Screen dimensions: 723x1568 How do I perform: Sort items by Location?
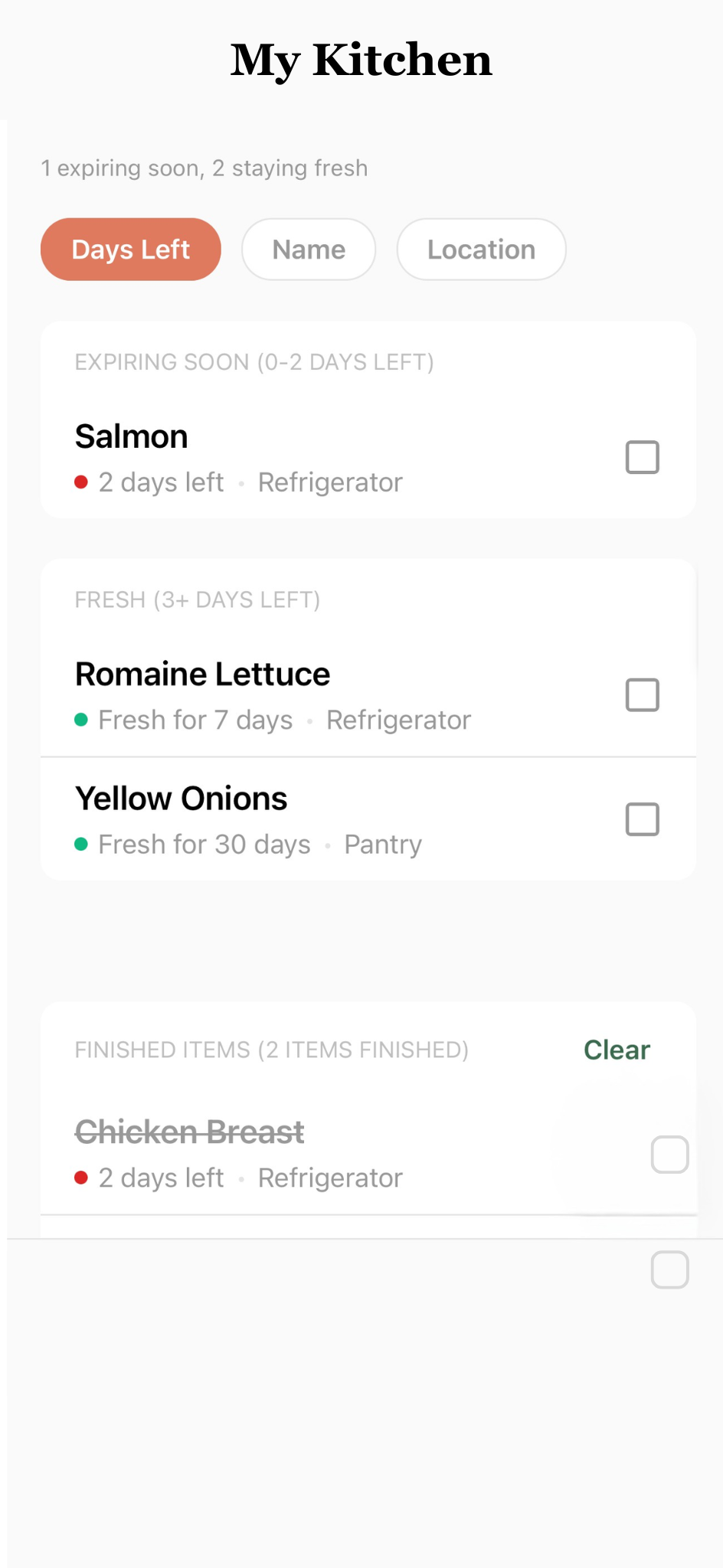click(481, 249)
